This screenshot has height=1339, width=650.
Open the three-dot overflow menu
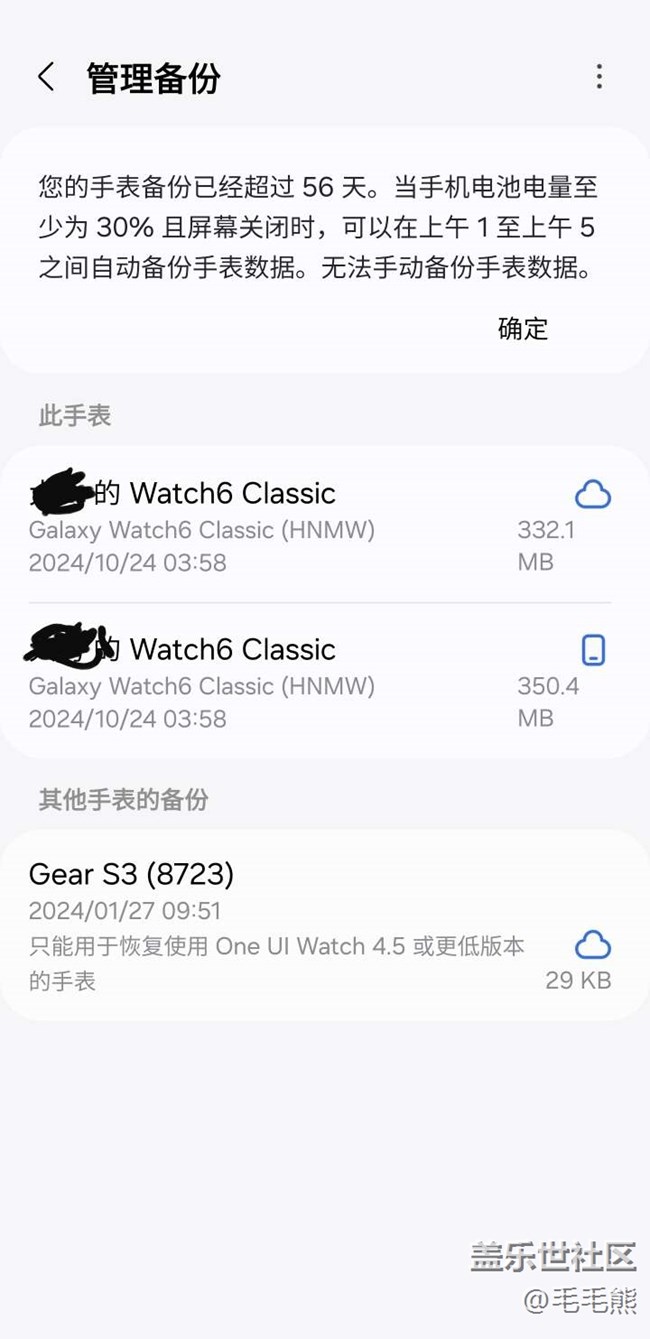point(598,77)
